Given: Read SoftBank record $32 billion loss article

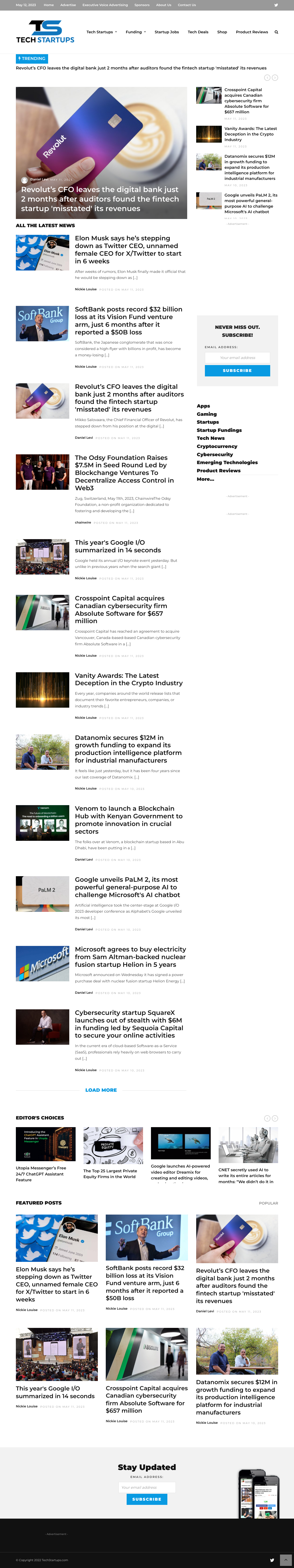Looking at the screenshot, I should 129,321.
